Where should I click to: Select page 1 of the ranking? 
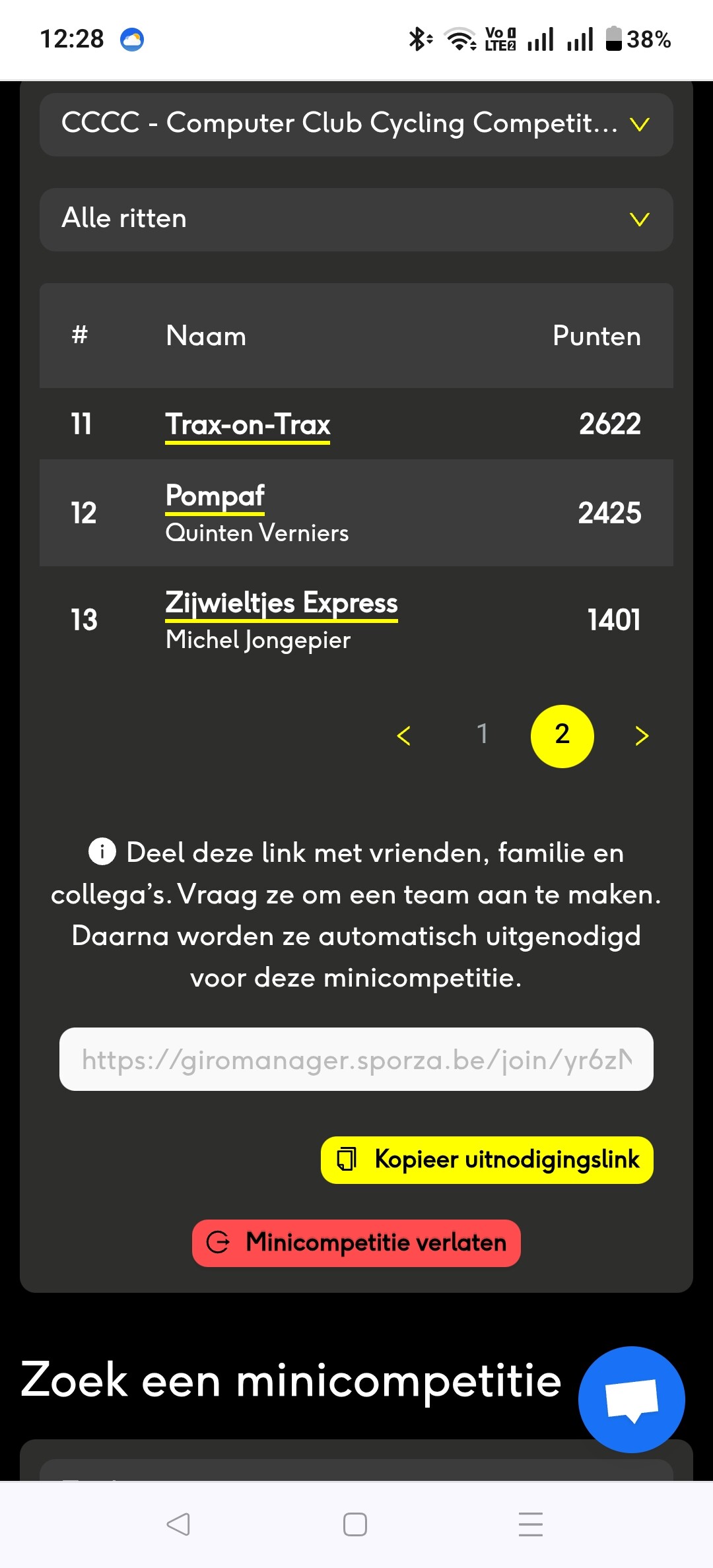(483, 735)
